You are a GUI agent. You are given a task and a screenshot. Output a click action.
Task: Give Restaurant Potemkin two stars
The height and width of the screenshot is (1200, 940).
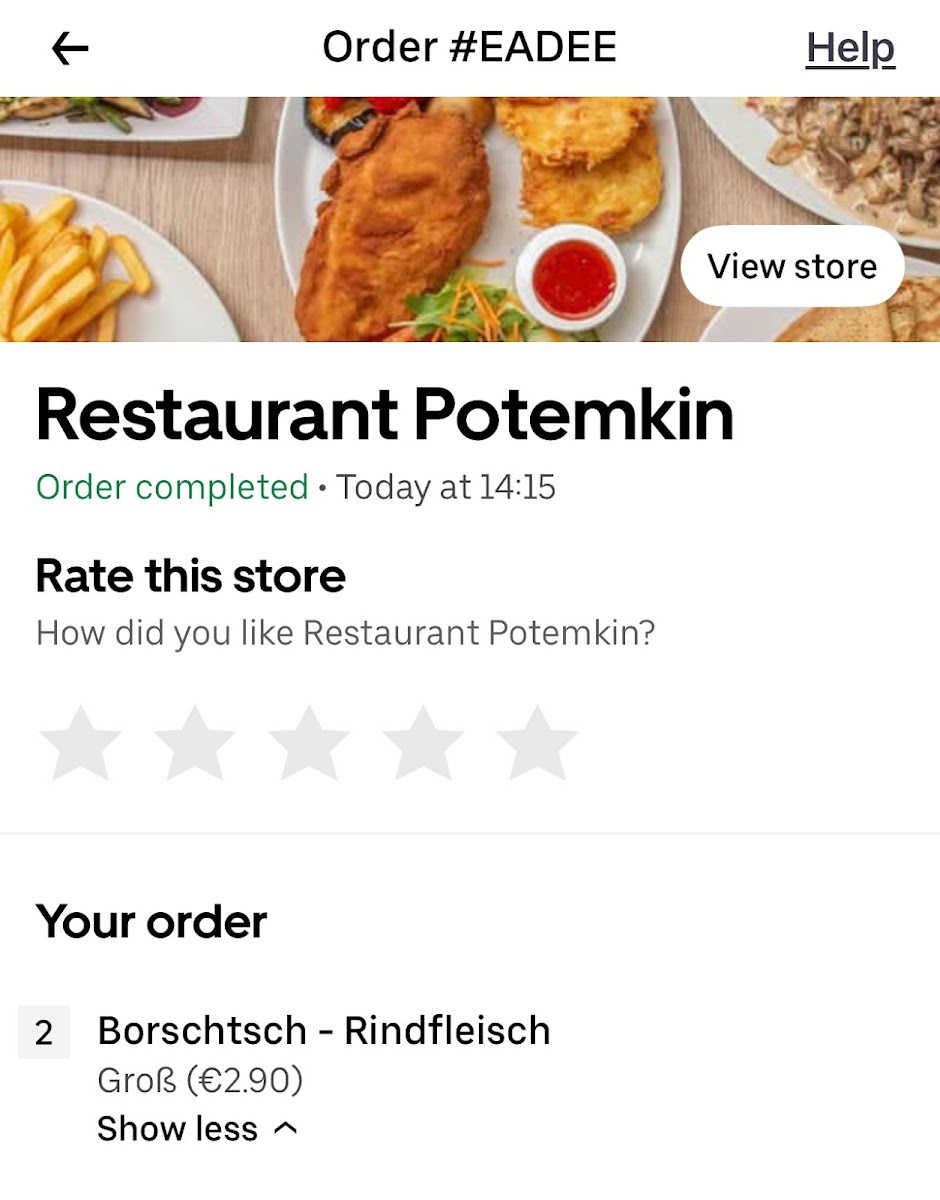(x=194, y=744)
